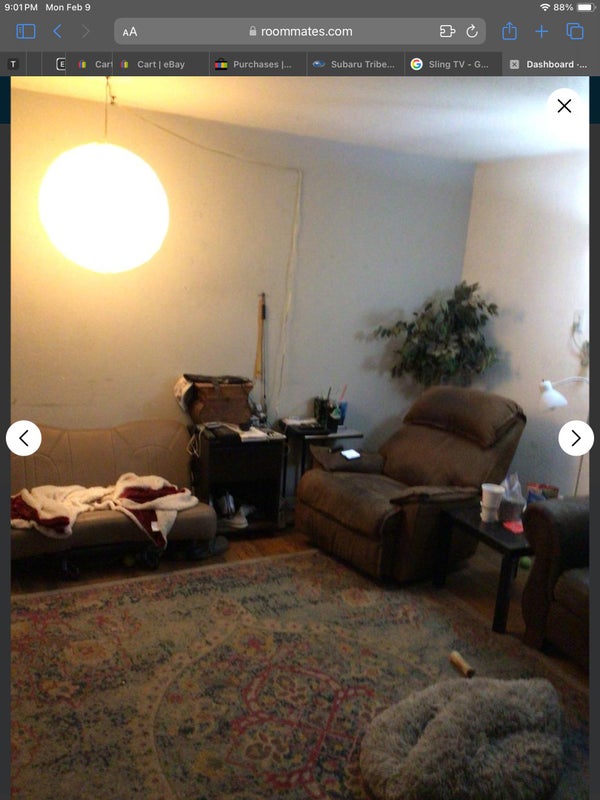Reload the current page

coord(472,31)
